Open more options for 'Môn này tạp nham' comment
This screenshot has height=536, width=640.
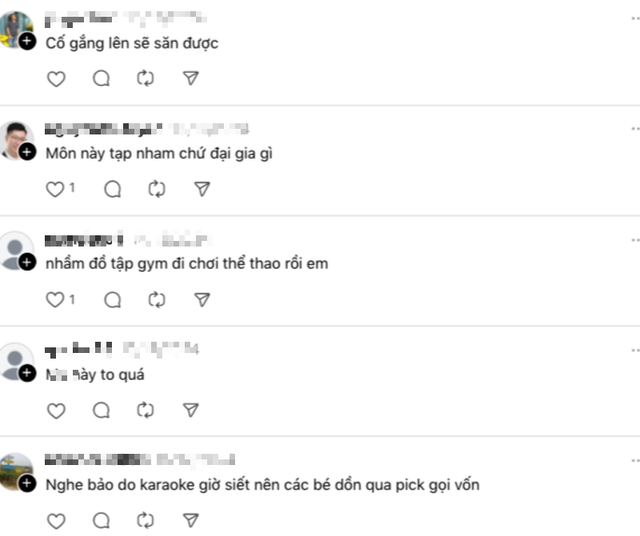coord(634,130)
